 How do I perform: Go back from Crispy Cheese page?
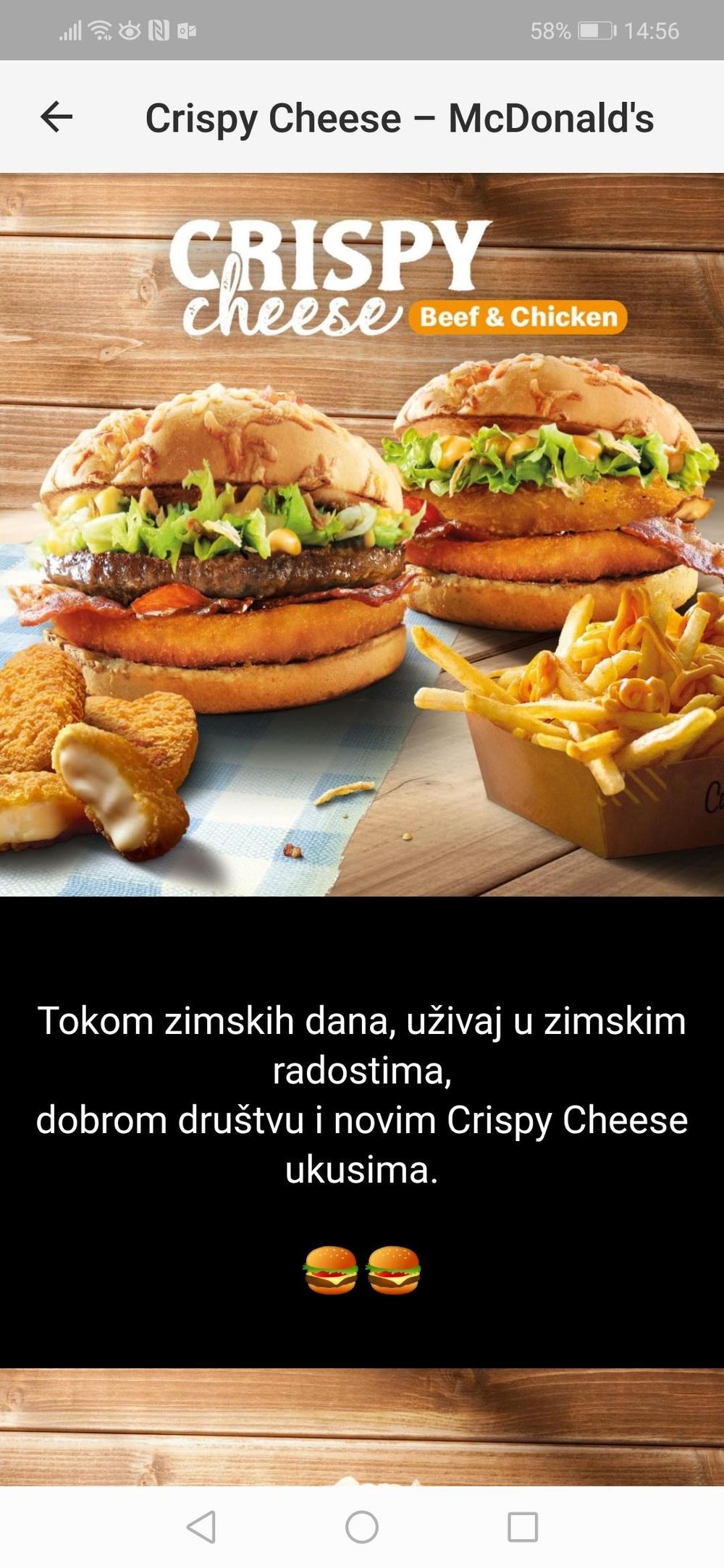click(56, 116)
